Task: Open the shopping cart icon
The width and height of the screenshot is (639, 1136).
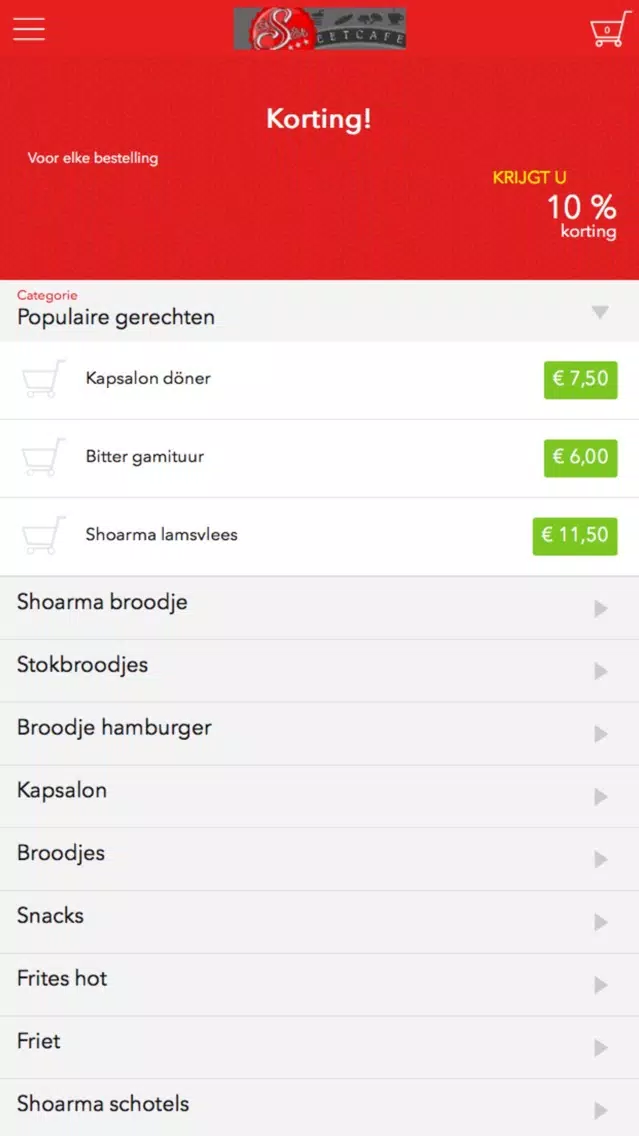Action: [610, 29]
